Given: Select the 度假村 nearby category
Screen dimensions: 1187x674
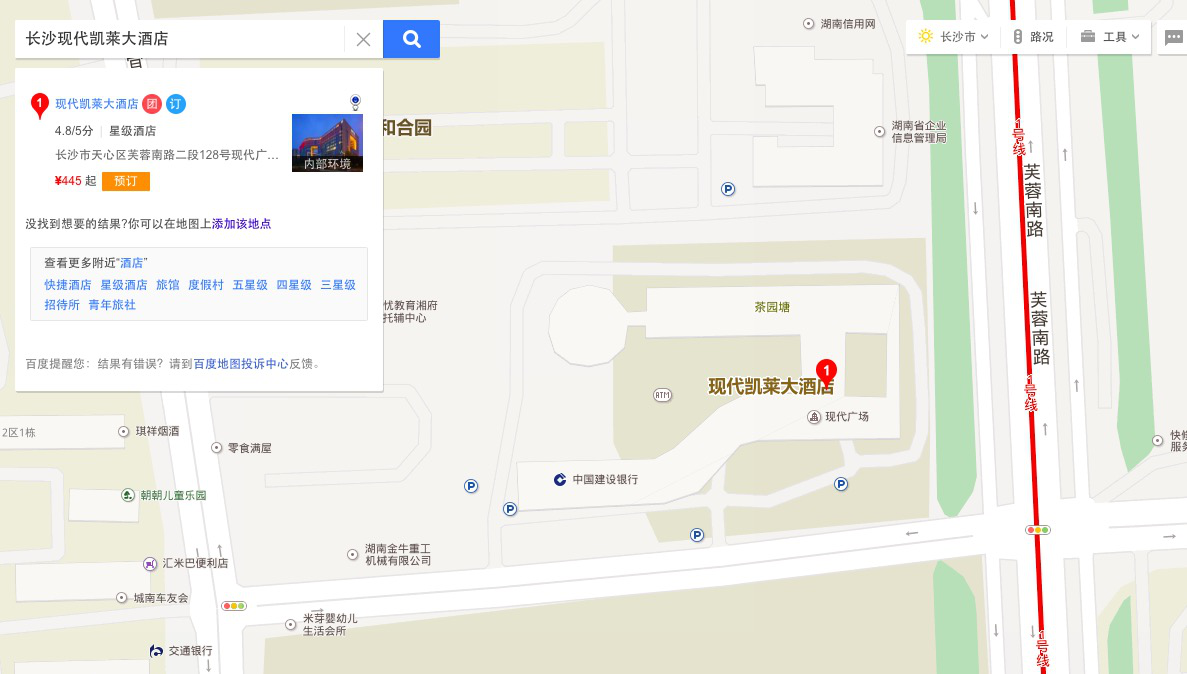Looking at the screenshot, I should coord(206,285).
